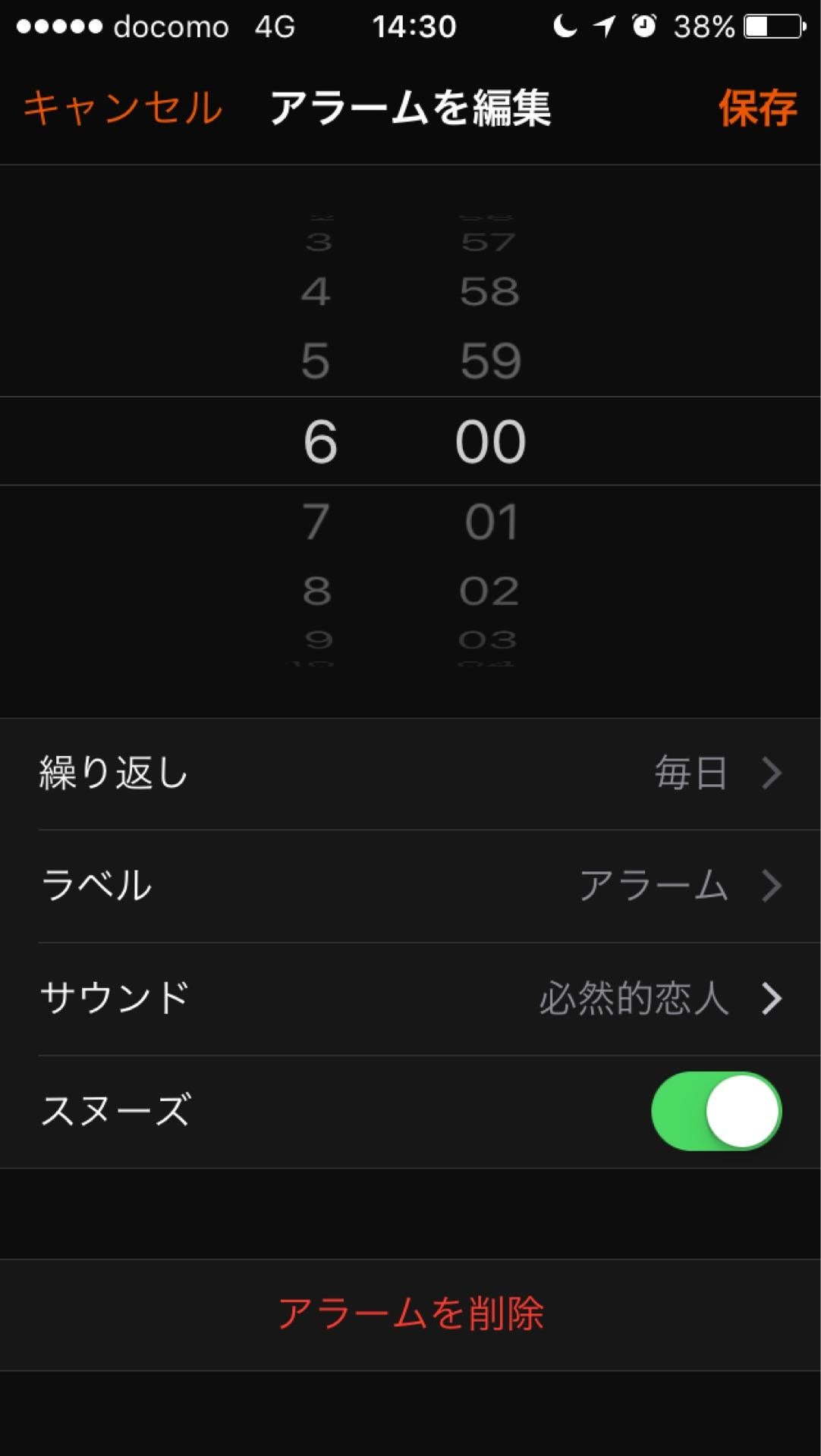Tap キャンセル to discard alarm edits
Viewport: 821px width, 1456px height.
tap(123, 107)
